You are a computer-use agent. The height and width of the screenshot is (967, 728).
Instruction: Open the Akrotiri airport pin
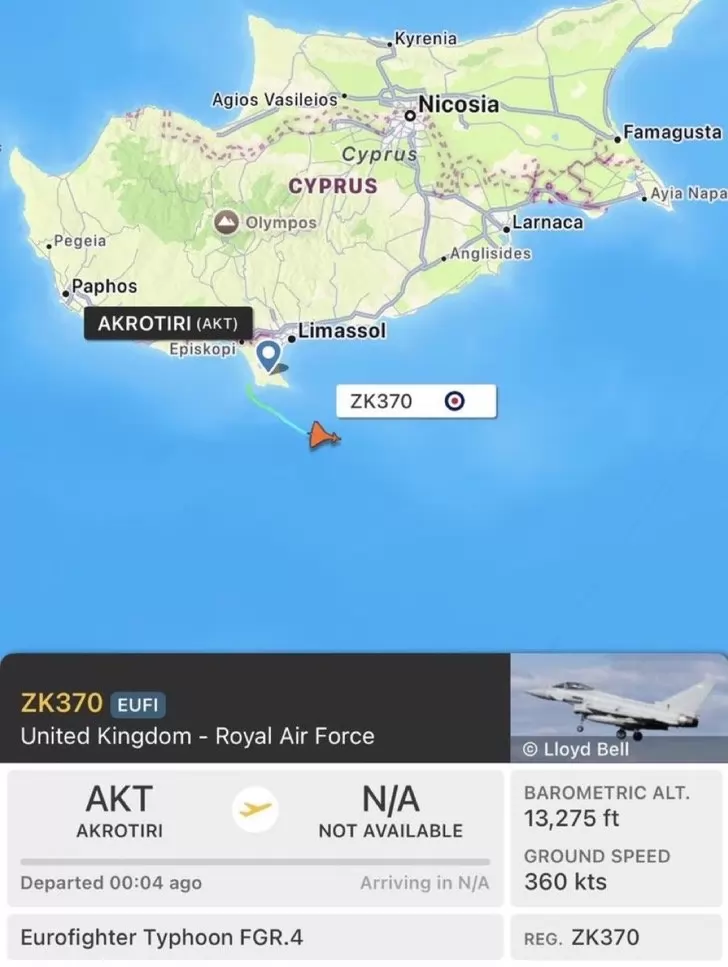268,356
